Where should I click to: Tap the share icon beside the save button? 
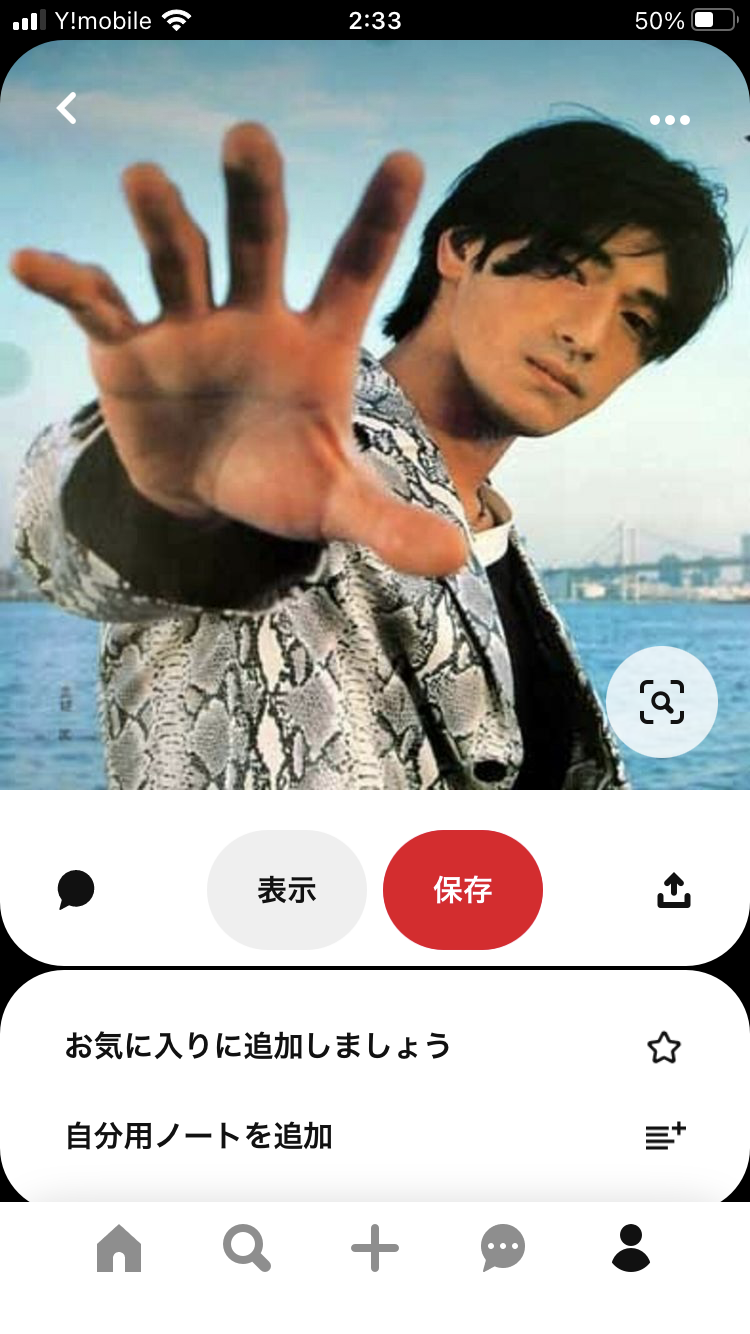[x=673, y=889]
